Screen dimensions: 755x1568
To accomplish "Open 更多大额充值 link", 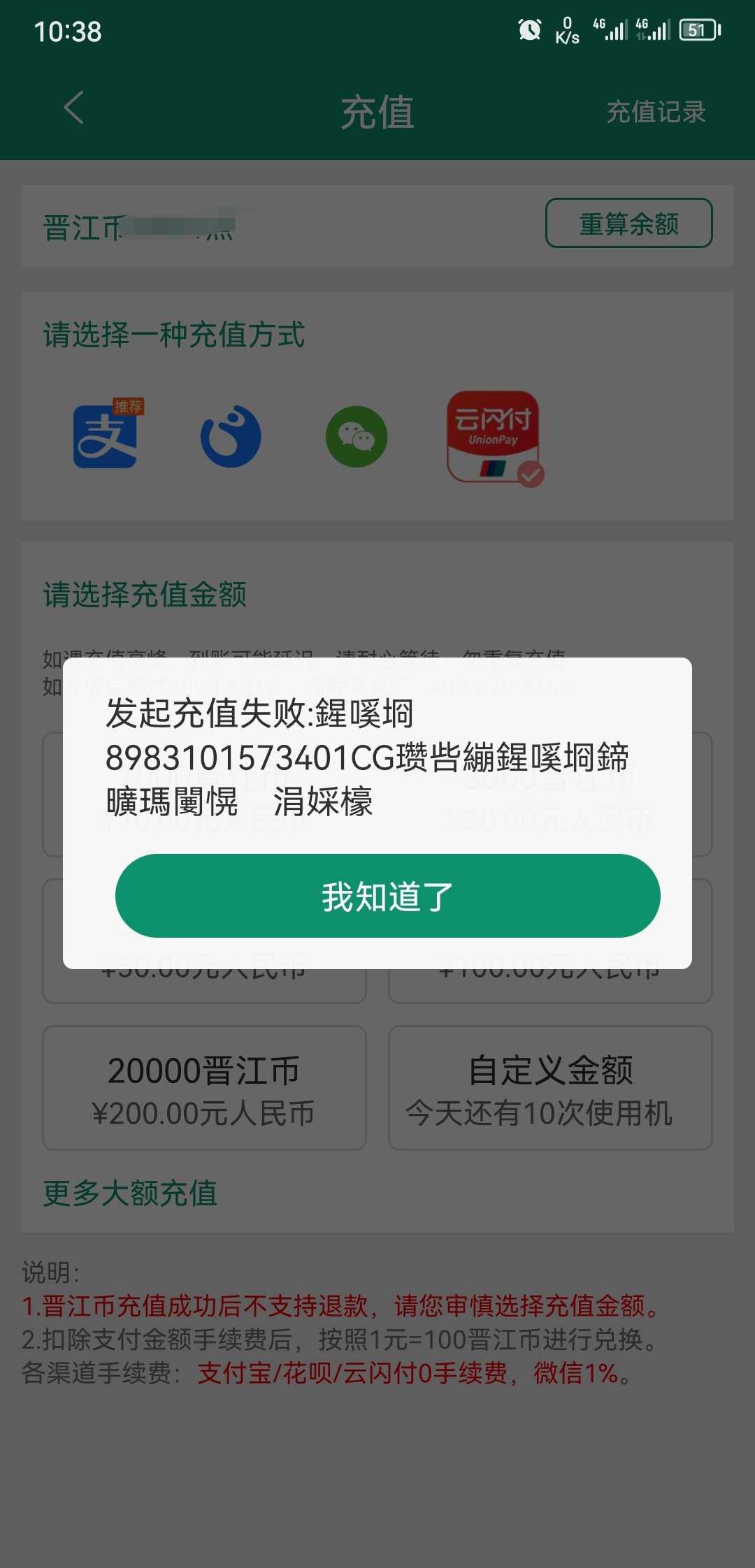I will point(130,1193).
